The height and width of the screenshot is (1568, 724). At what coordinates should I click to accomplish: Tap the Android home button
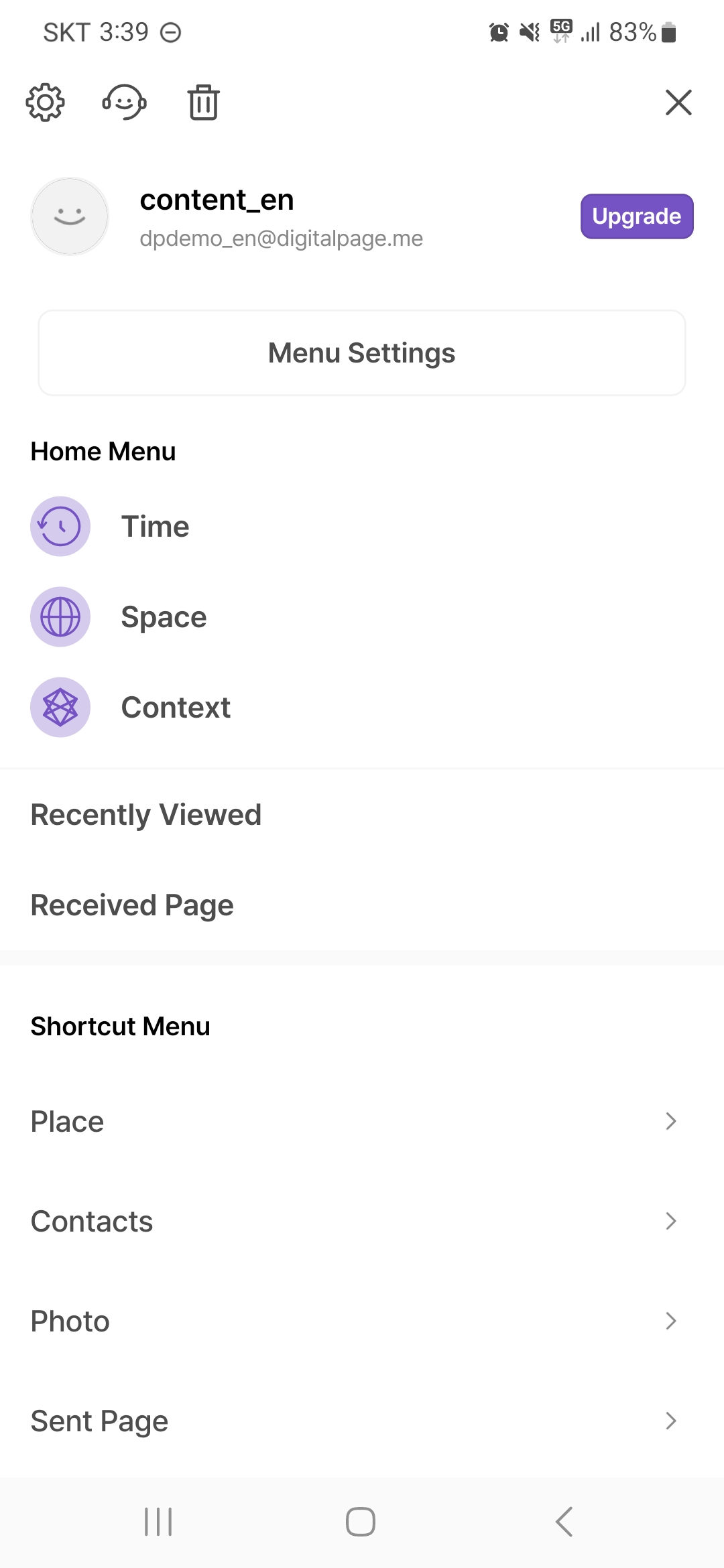[x=360, y=1521]
